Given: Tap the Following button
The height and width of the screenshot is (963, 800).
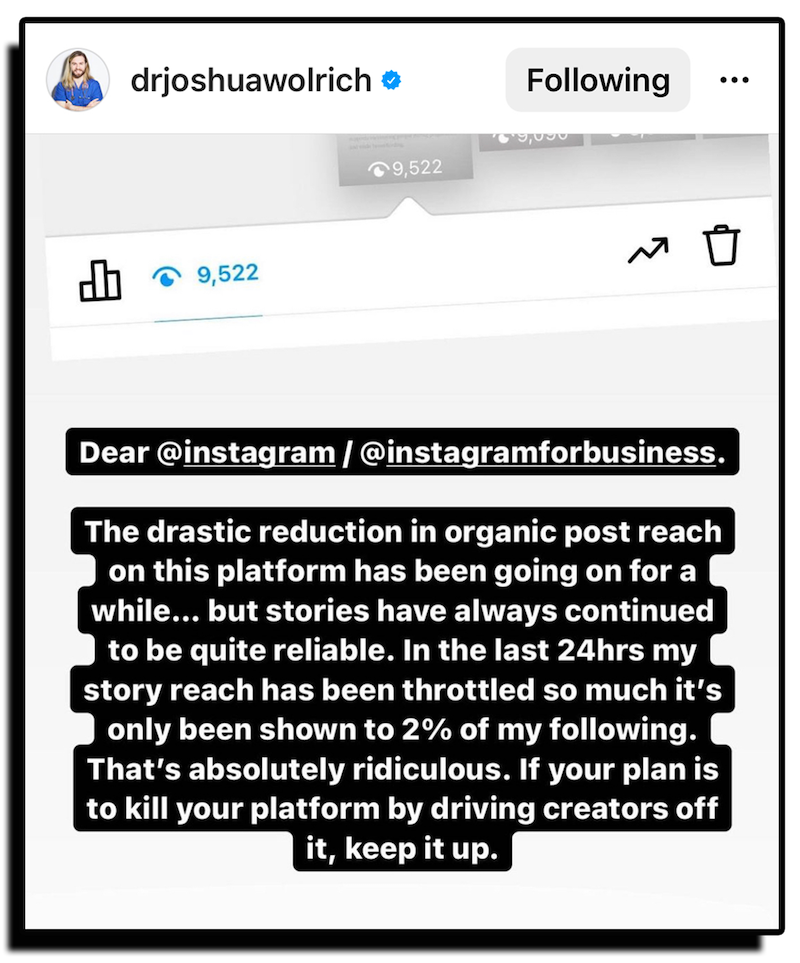Looking at the screenshot, I should click(597, 80).
